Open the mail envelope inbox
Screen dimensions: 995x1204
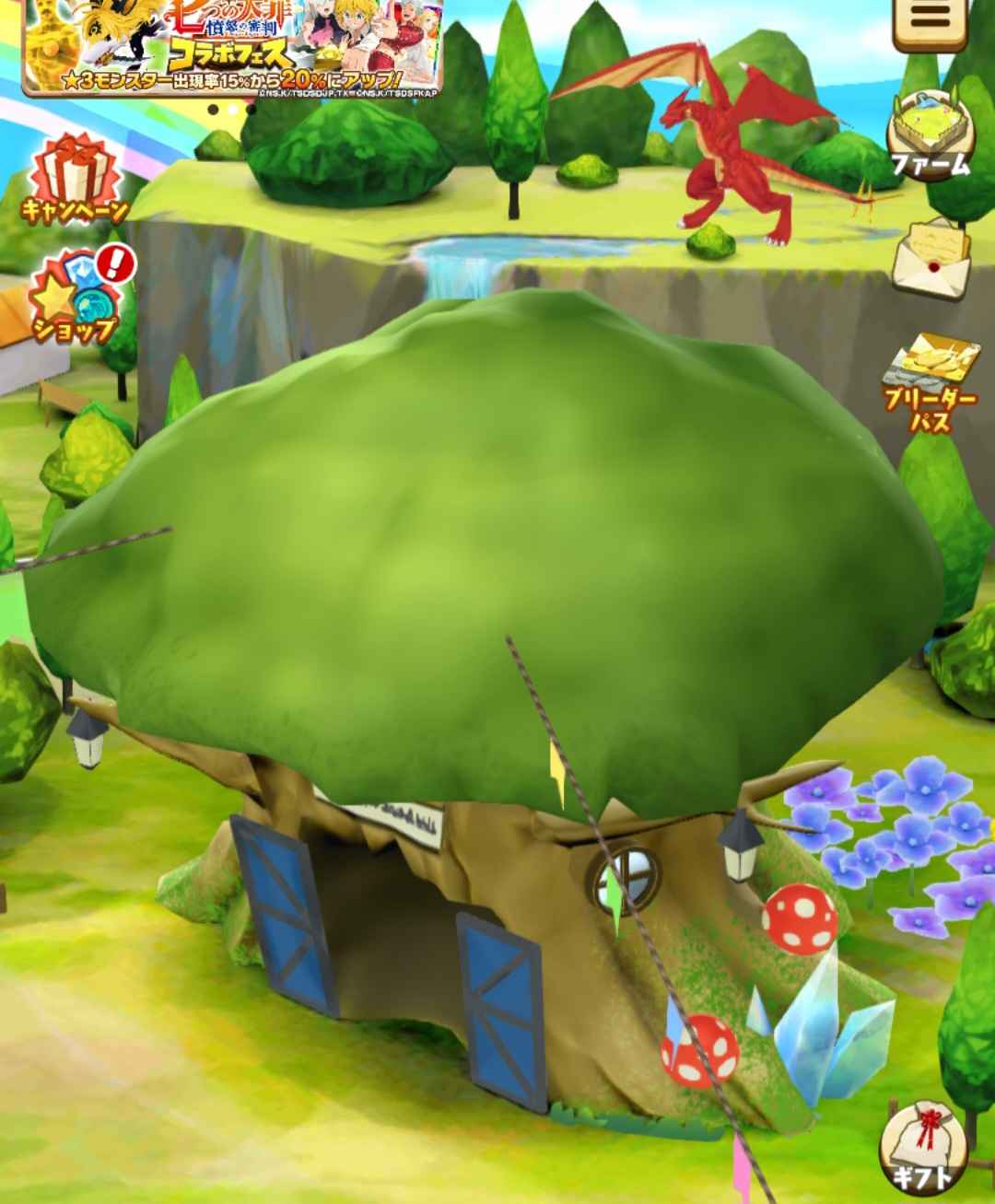(931, 261)
